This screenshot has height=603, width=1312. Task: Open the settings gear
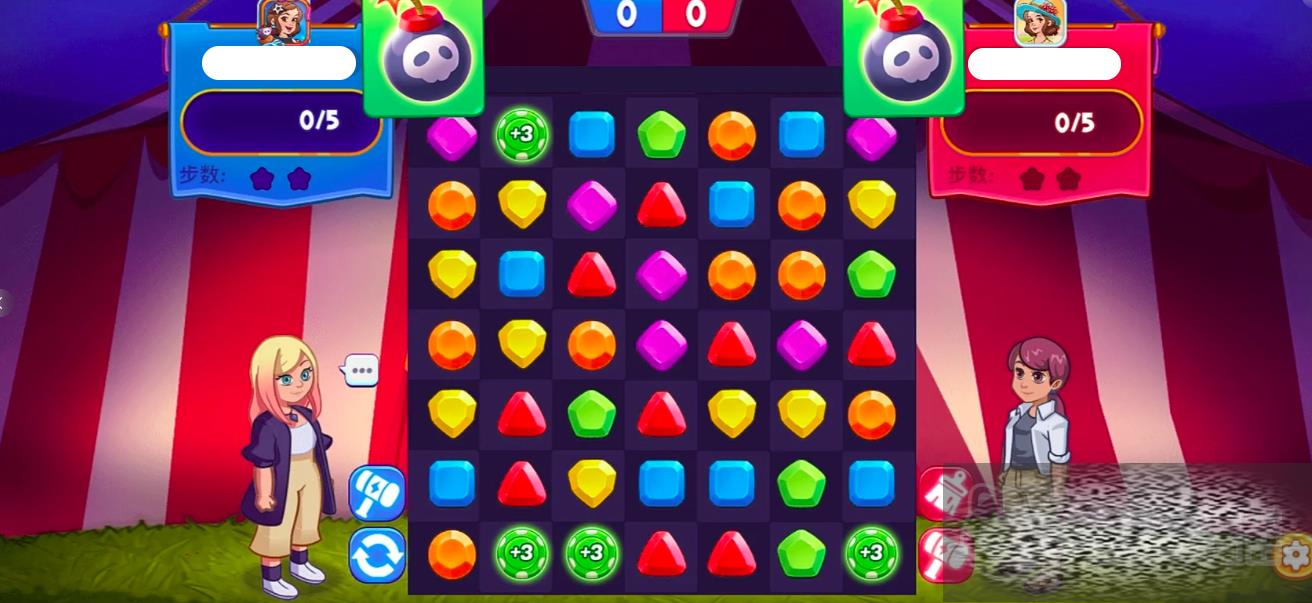1294,555
